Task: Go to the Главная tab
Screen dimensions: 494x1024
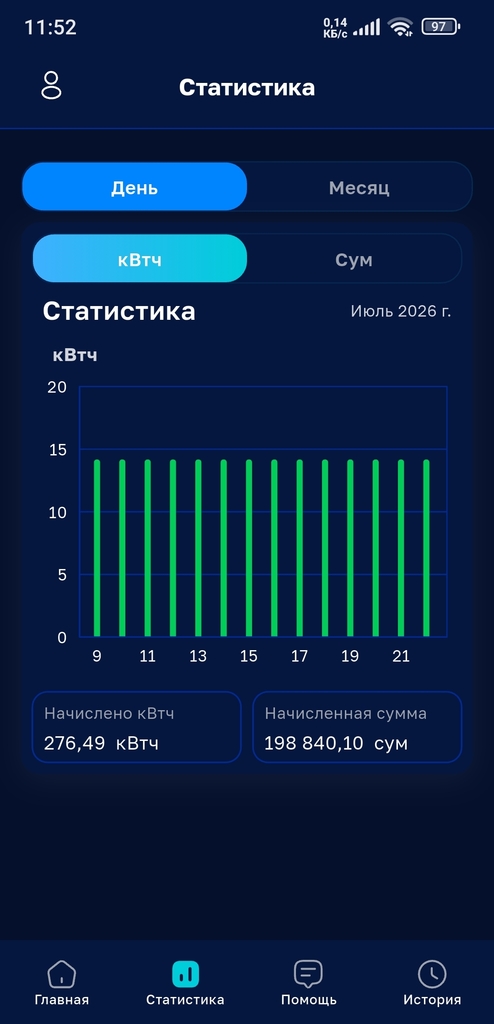Action: [x=61, y=983]
